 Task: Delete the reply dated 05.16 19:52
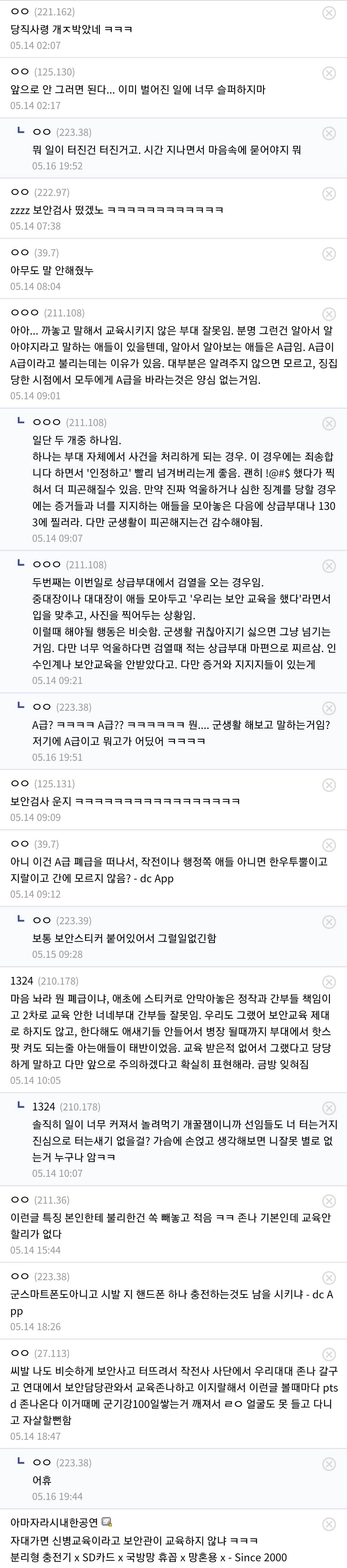point(329,133)
